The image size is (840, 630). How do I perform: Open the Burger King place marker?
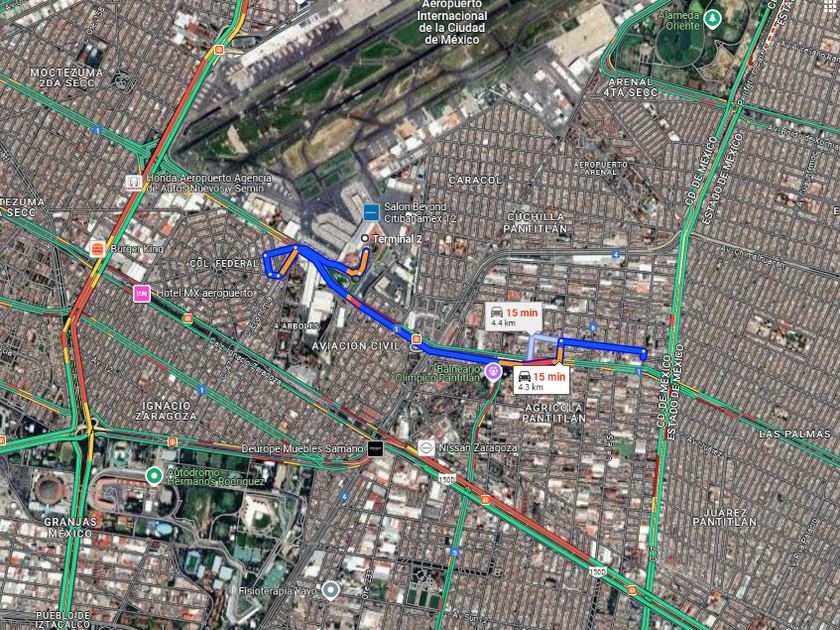98,249
